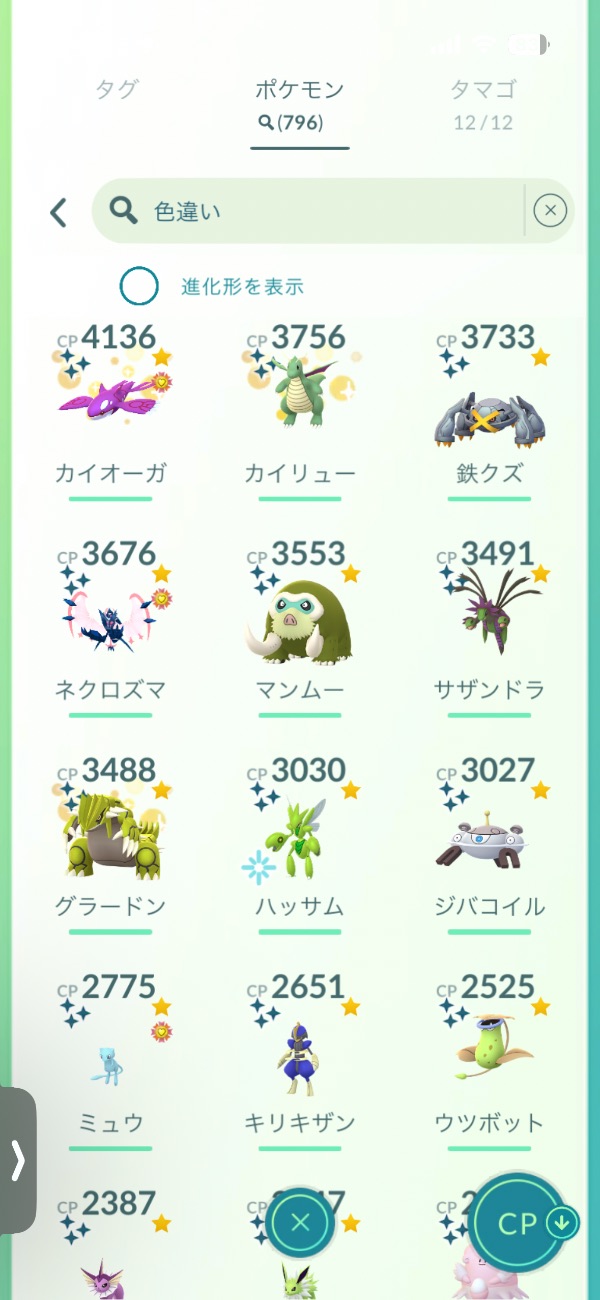
Task: Clear the search text
Action: tap(550, 211)
